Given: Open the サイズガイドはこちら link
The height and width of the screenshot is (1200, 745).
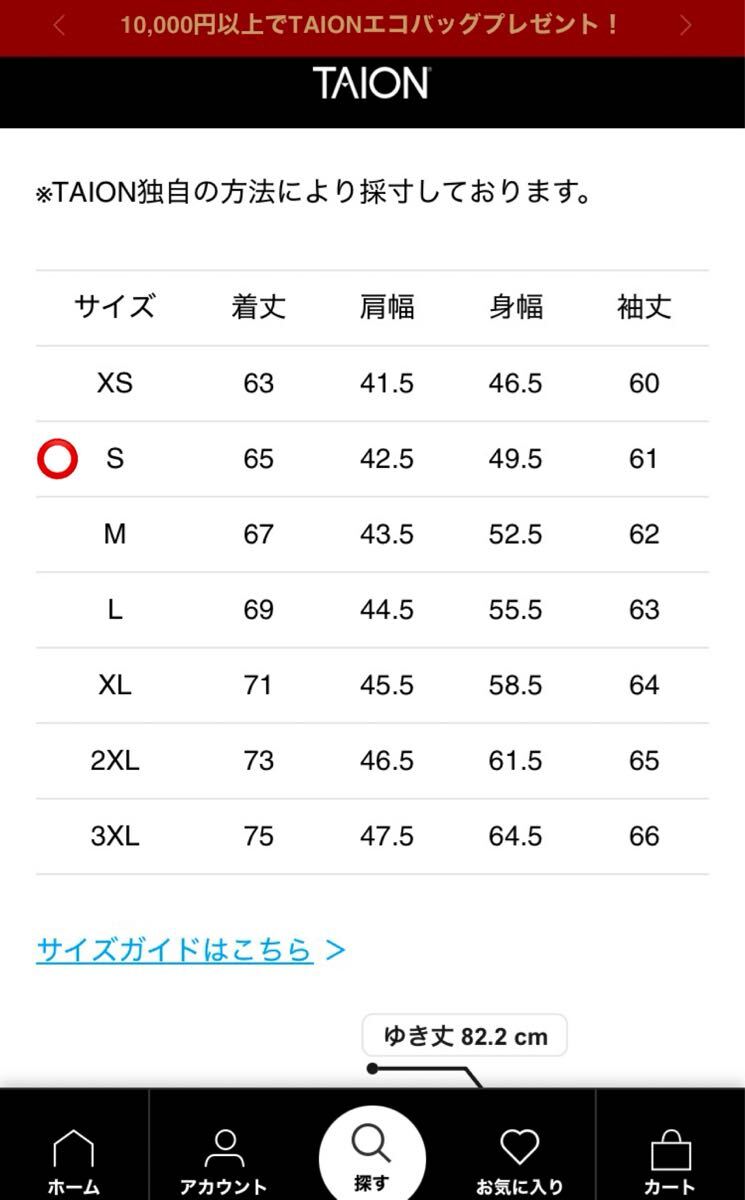Looking at the screenshot, I should [x=175, y=949].
